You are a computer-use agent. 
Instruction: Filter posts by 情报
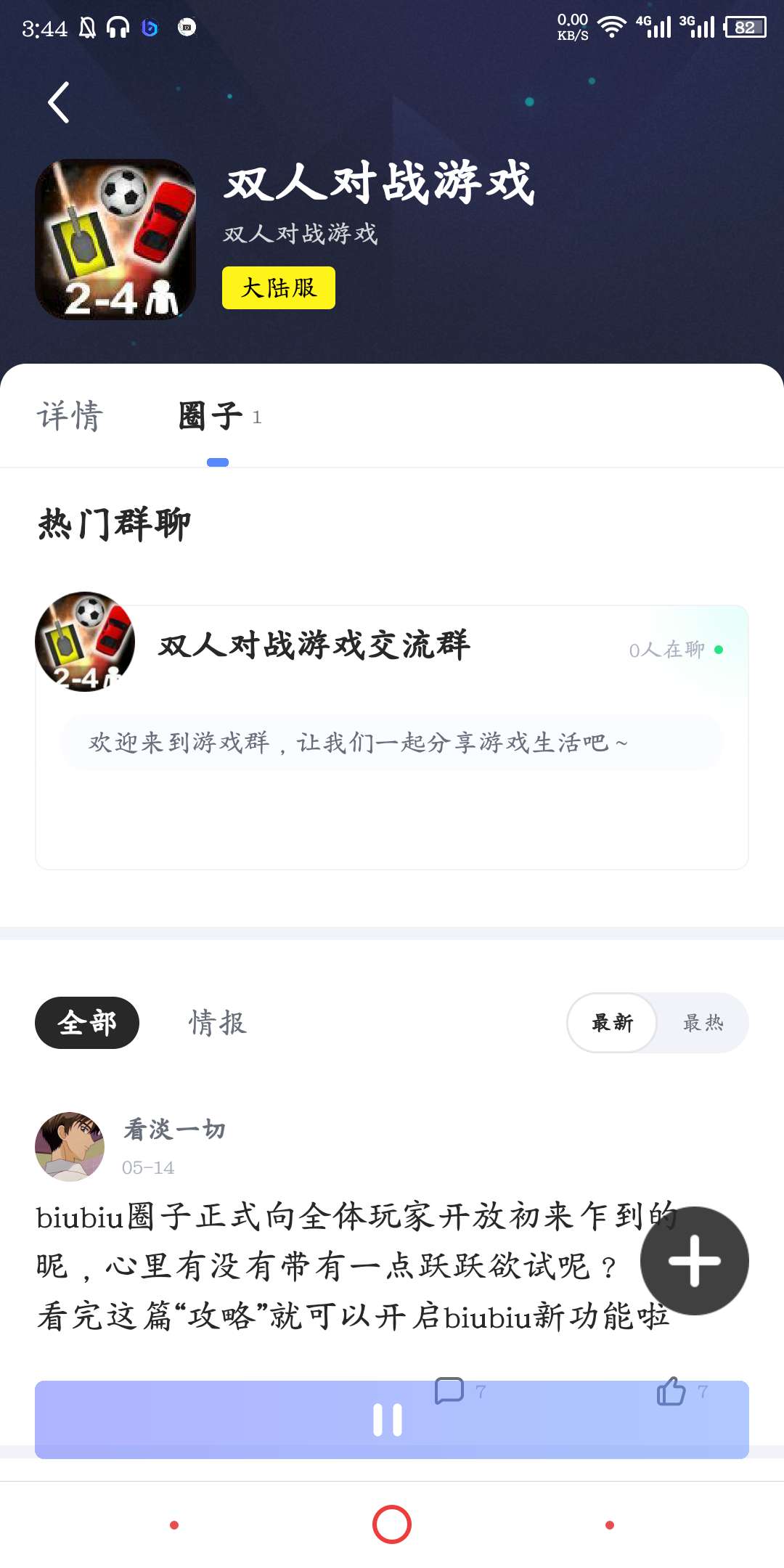(x=218, y=1023)
